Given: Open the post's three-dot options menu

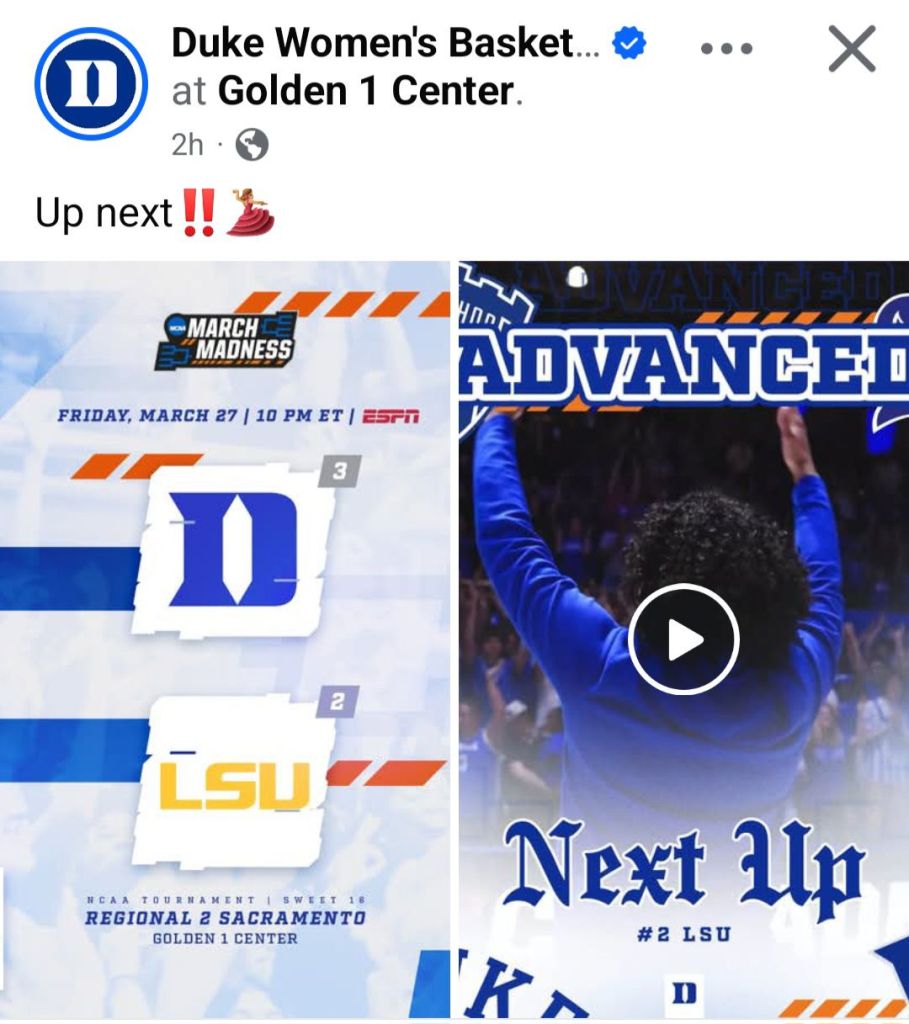Looking at the screenshot, I should click(x=727, y=49).
